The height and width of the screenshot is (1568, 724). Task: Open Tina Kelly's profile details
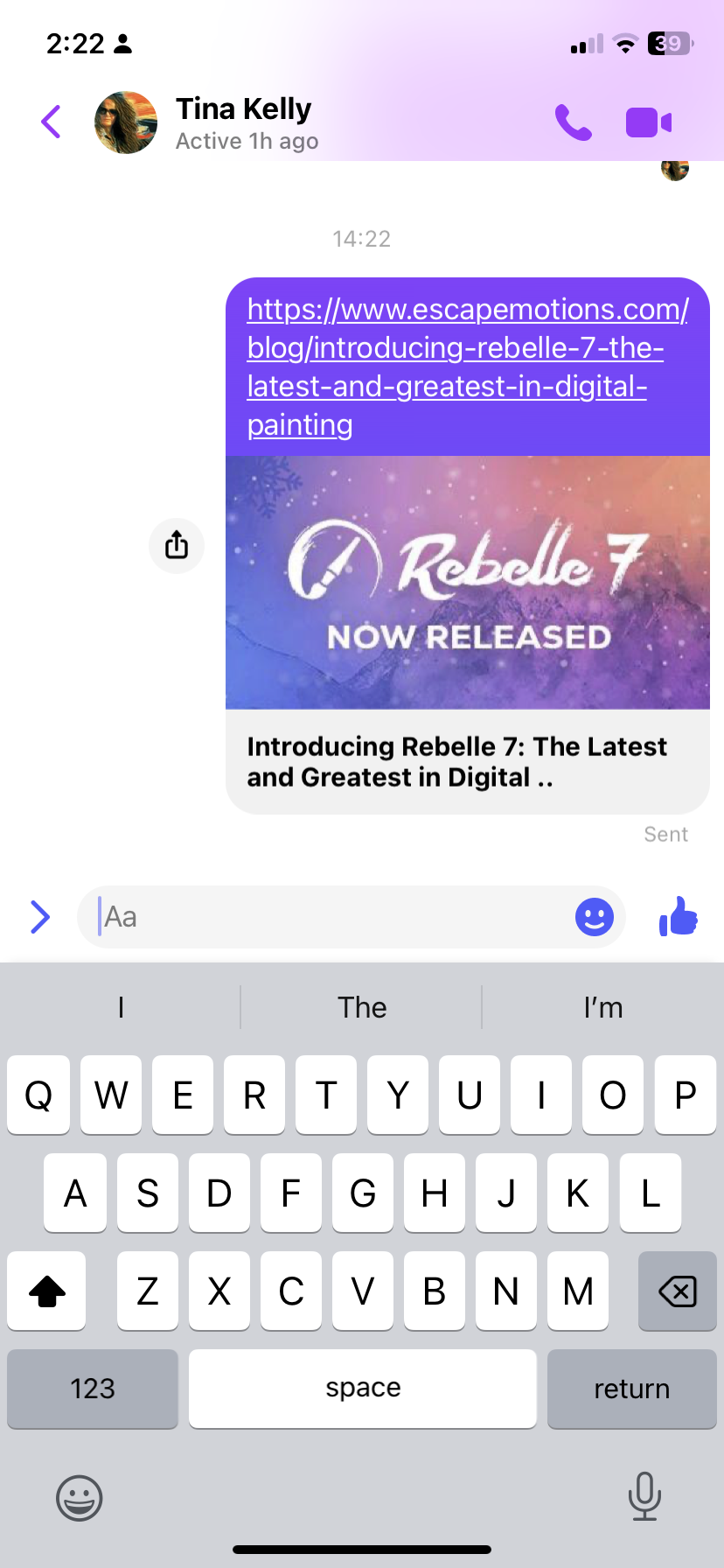(x=243, y=122)
